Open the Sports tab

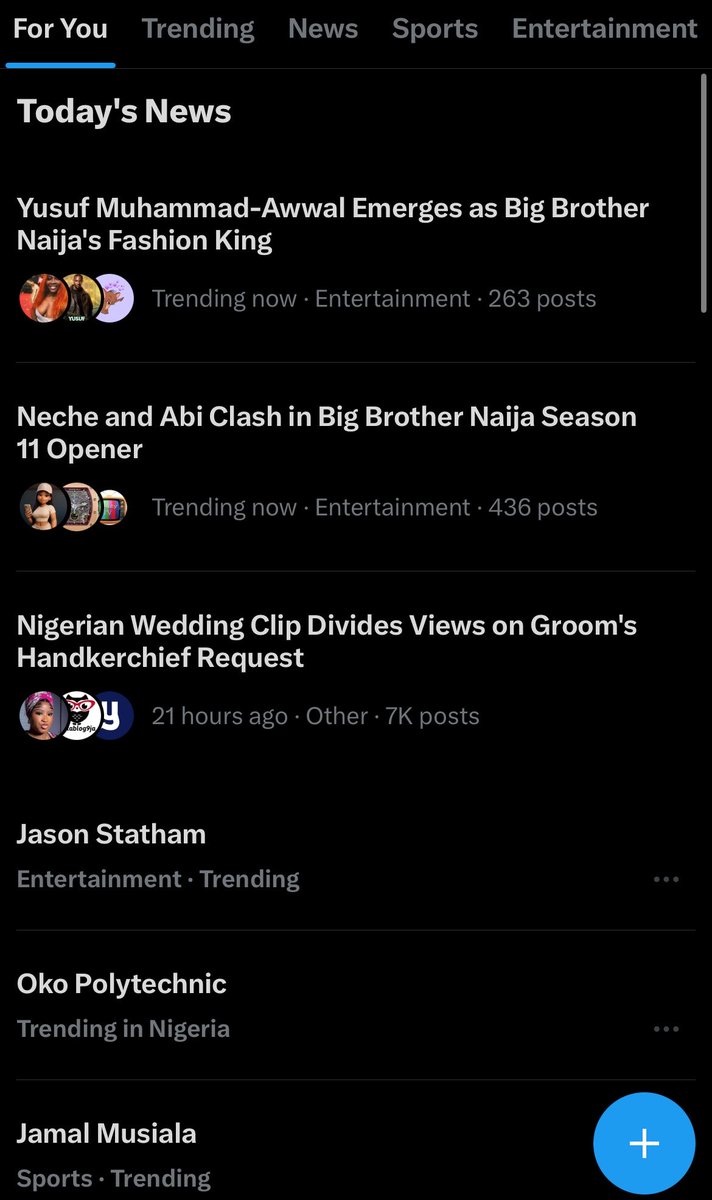(x=435, y=29)
